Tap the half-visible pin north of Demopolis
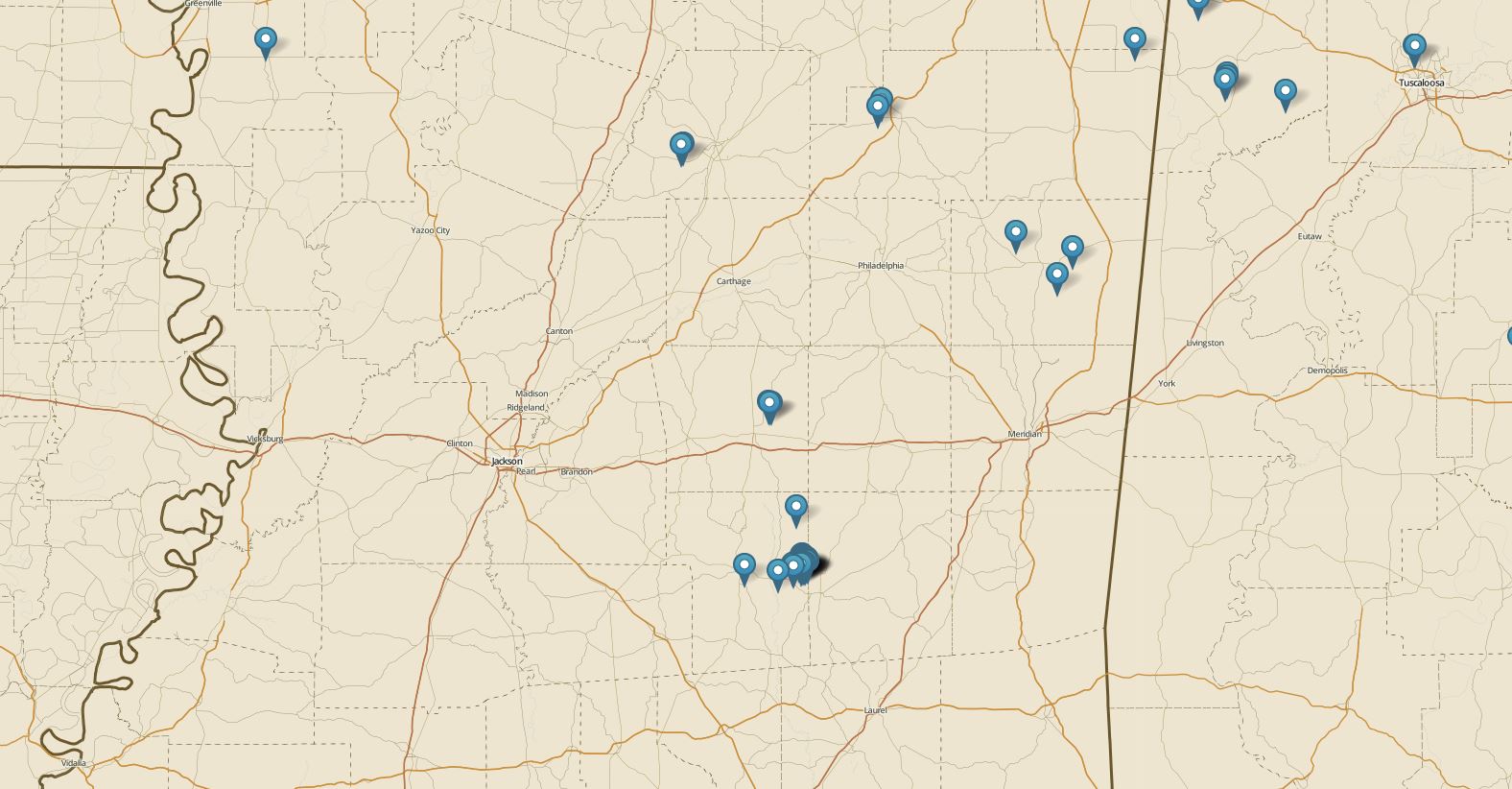This screenshot has height=789, width=1512. (1509, 338)
